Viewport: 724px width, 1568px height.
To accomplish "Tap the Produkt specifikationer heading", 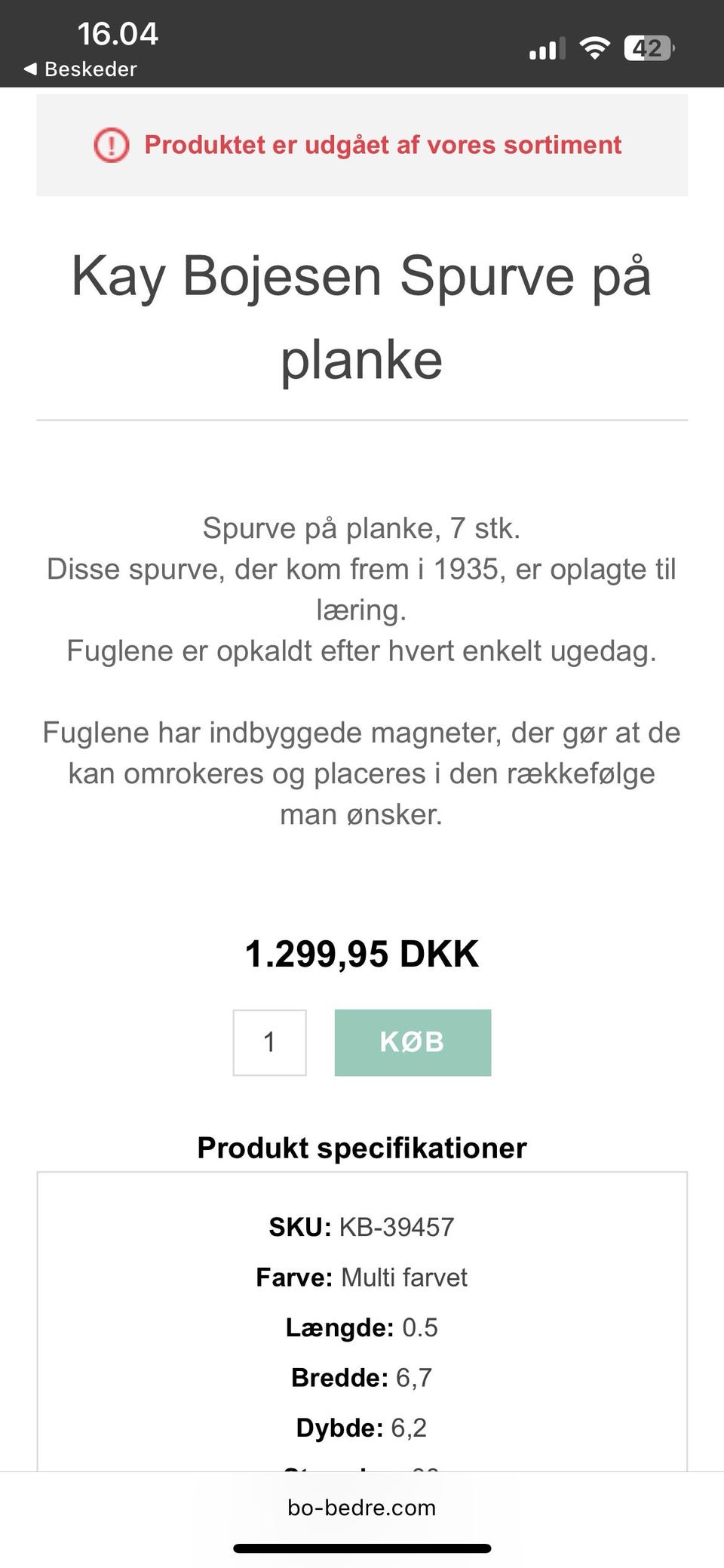I will 361,1148.
